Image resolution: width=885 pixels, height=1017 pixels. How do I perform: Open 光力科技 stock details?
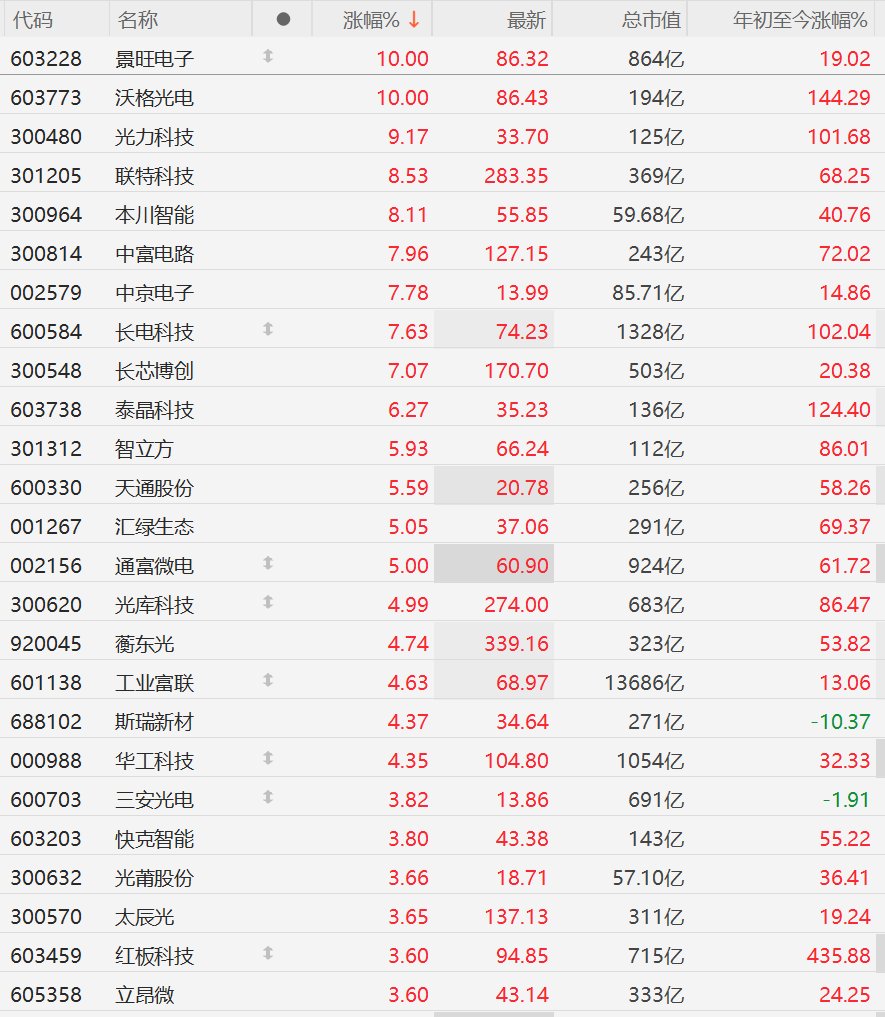coord(442,136)
